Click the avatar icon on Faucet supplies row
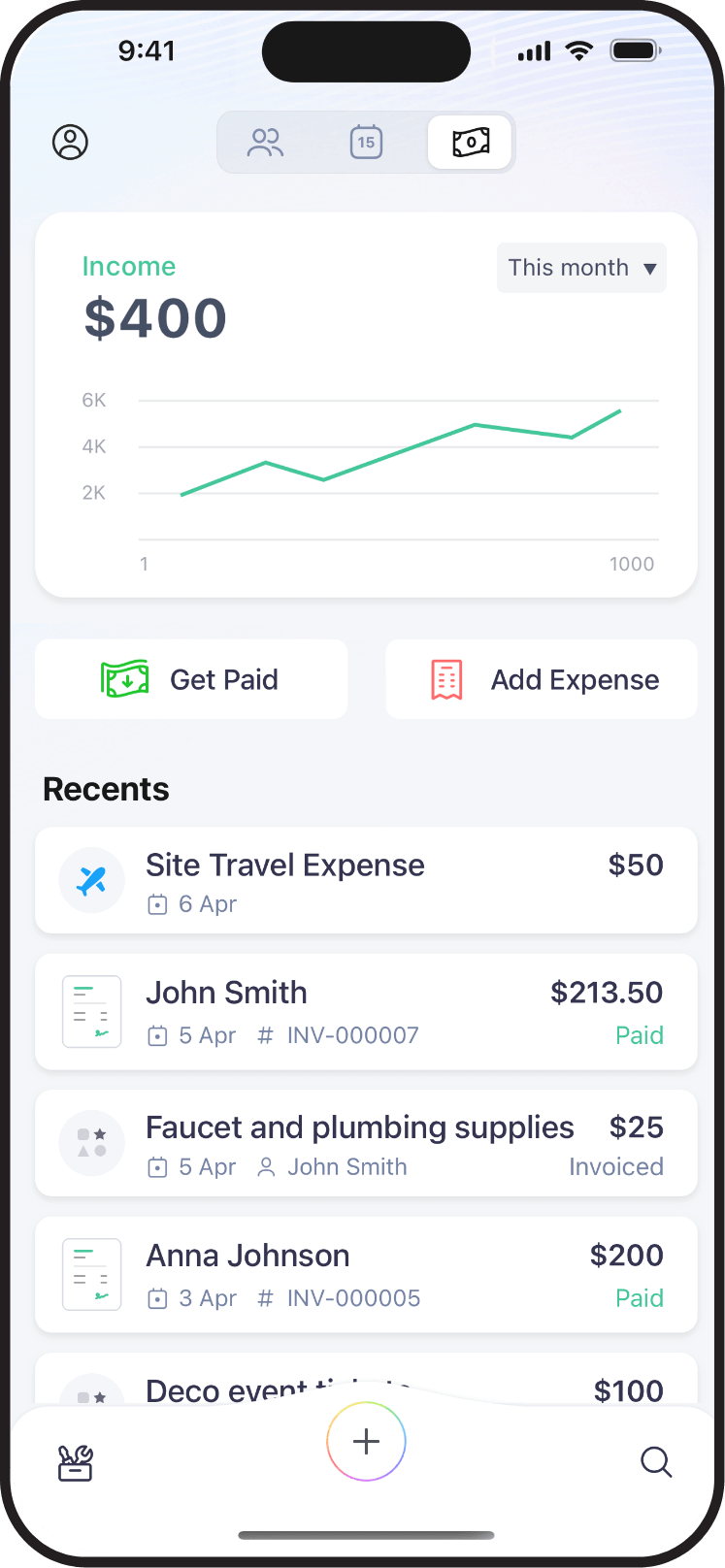Viewport: 725px width, 1568px height. (x=91, y=1143)
